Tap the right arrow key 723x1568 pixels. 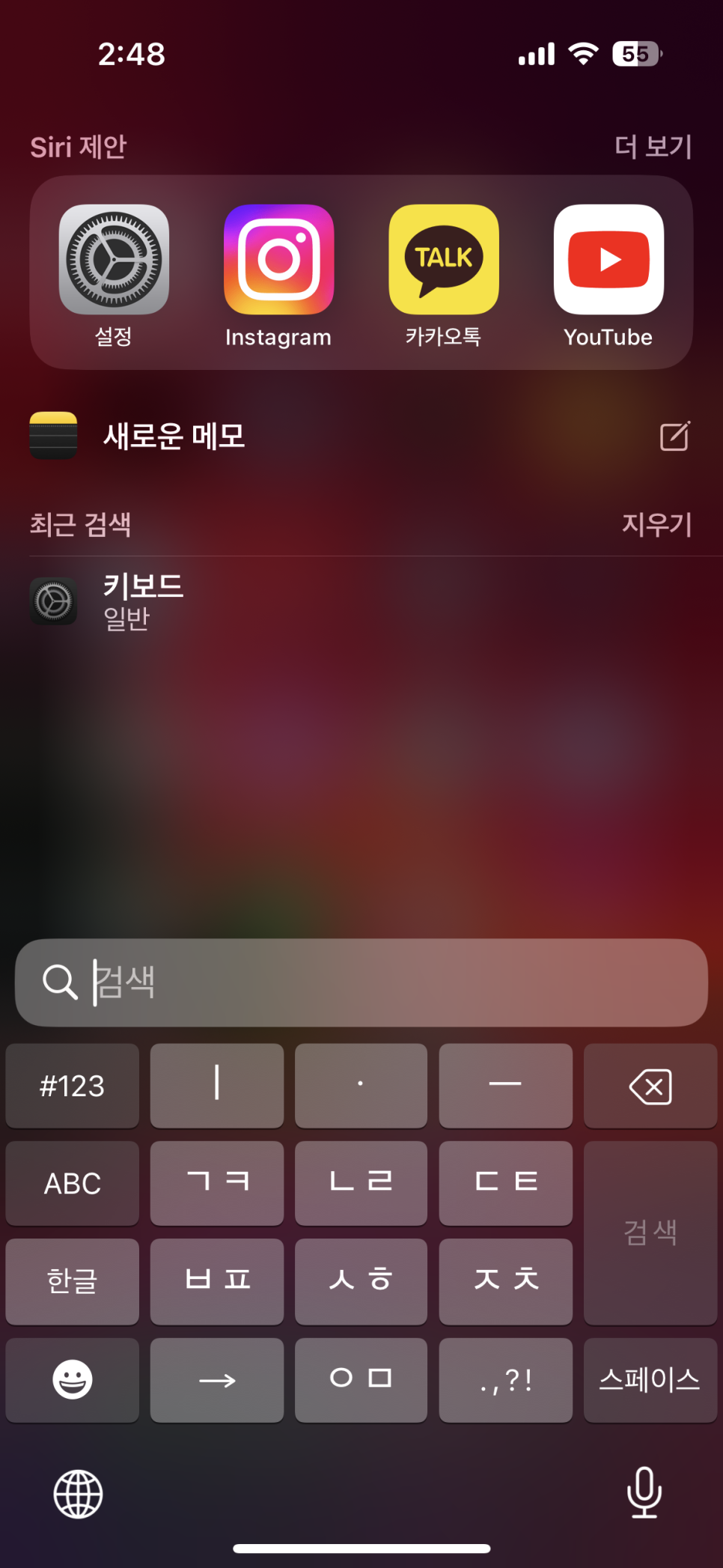pyautogui.click(x=217, y=1379)
